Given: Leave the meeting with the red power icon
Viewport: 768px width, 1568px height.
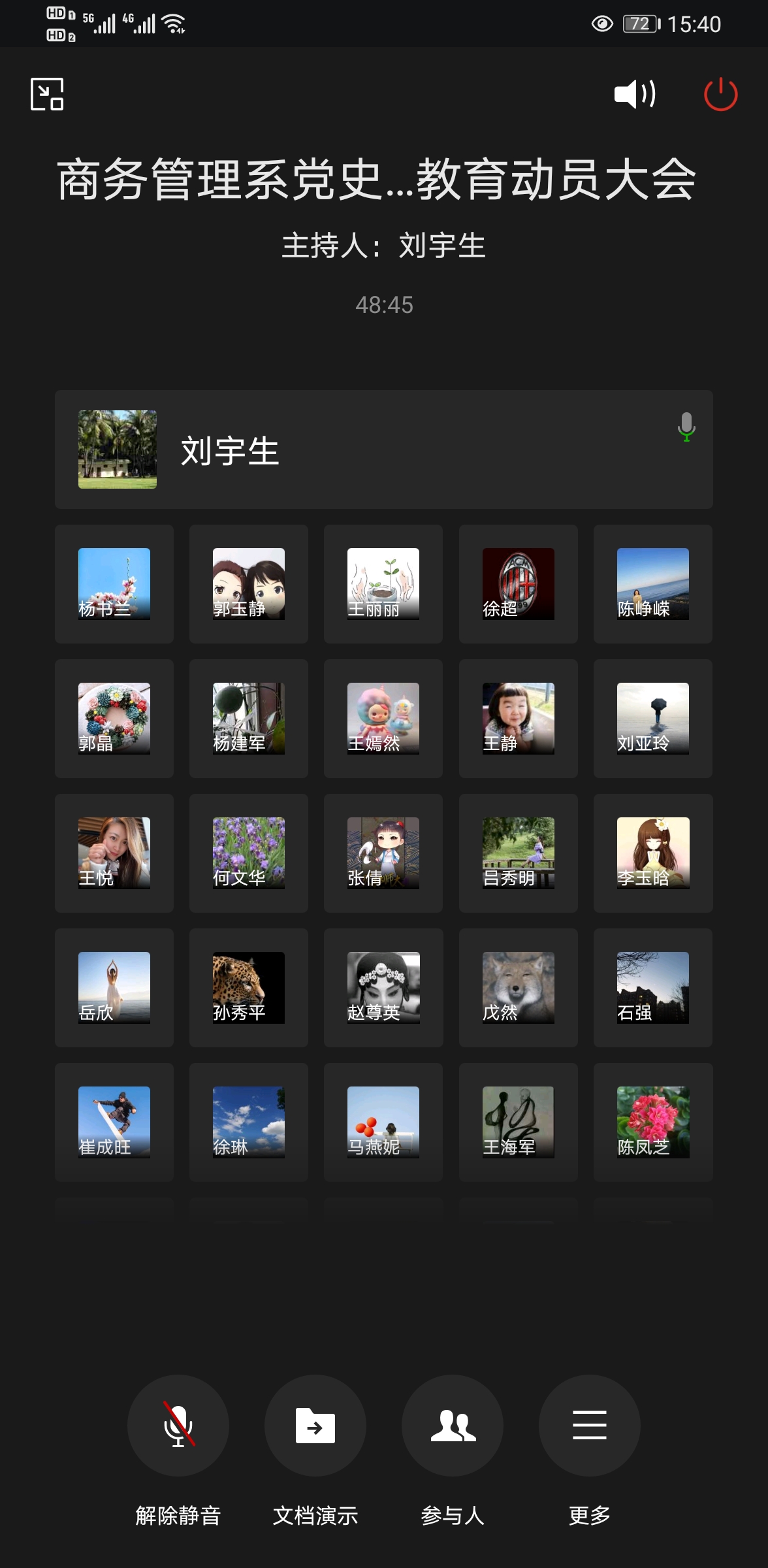Looking at the screenshot, I should click(x=720, y=94).
